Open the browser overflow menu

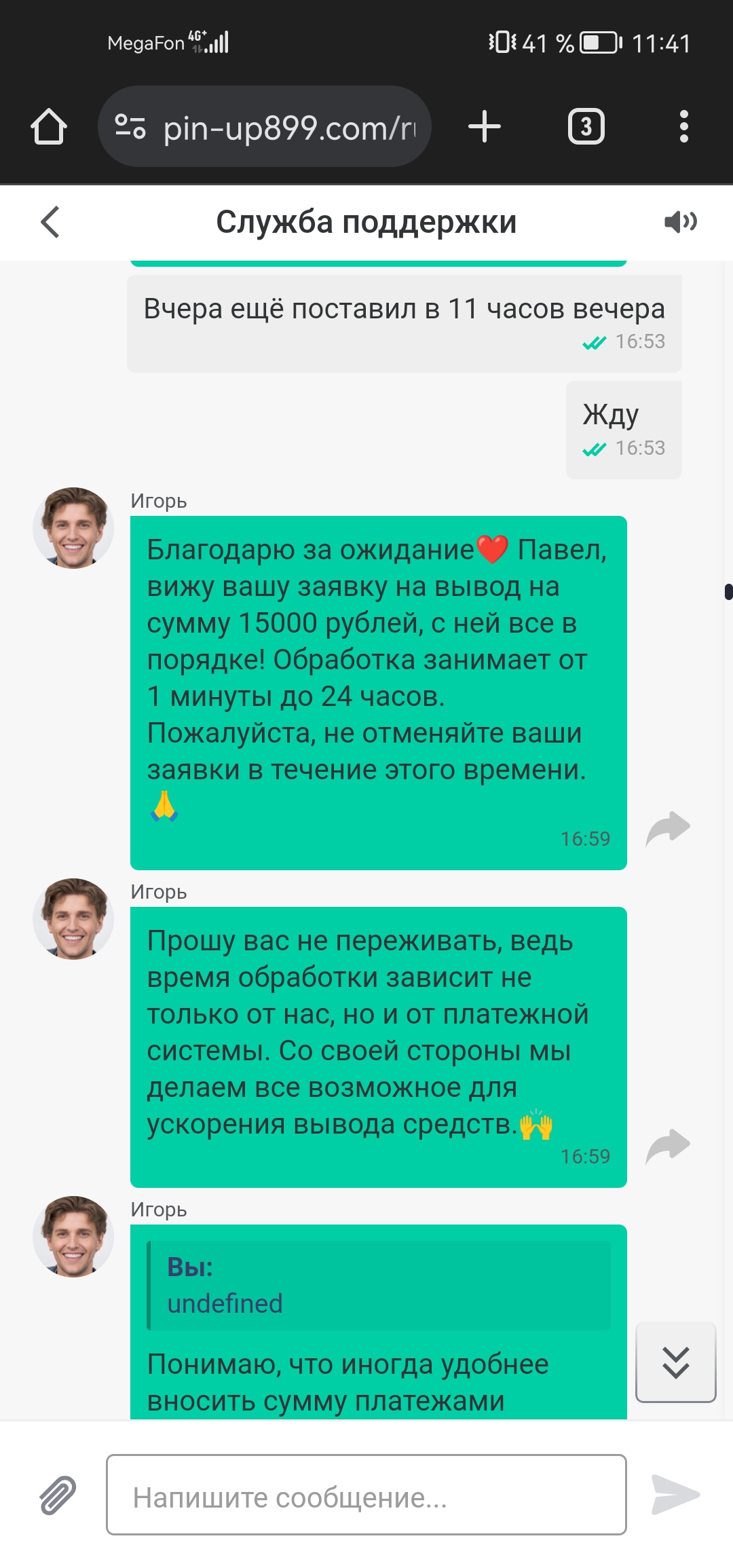click(x=684, y=127)
